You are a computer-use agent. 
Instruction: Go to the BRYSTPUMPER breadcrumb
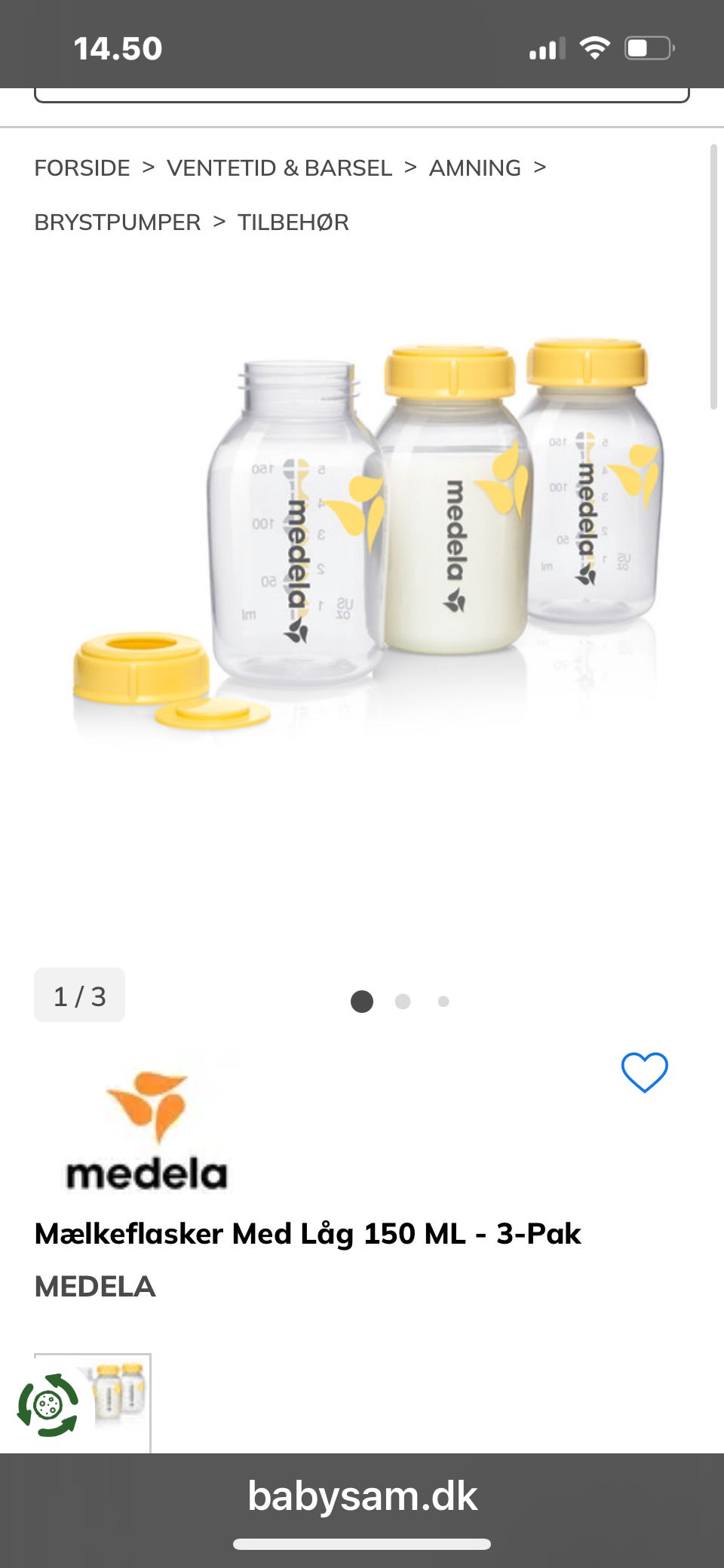(118, 222)
